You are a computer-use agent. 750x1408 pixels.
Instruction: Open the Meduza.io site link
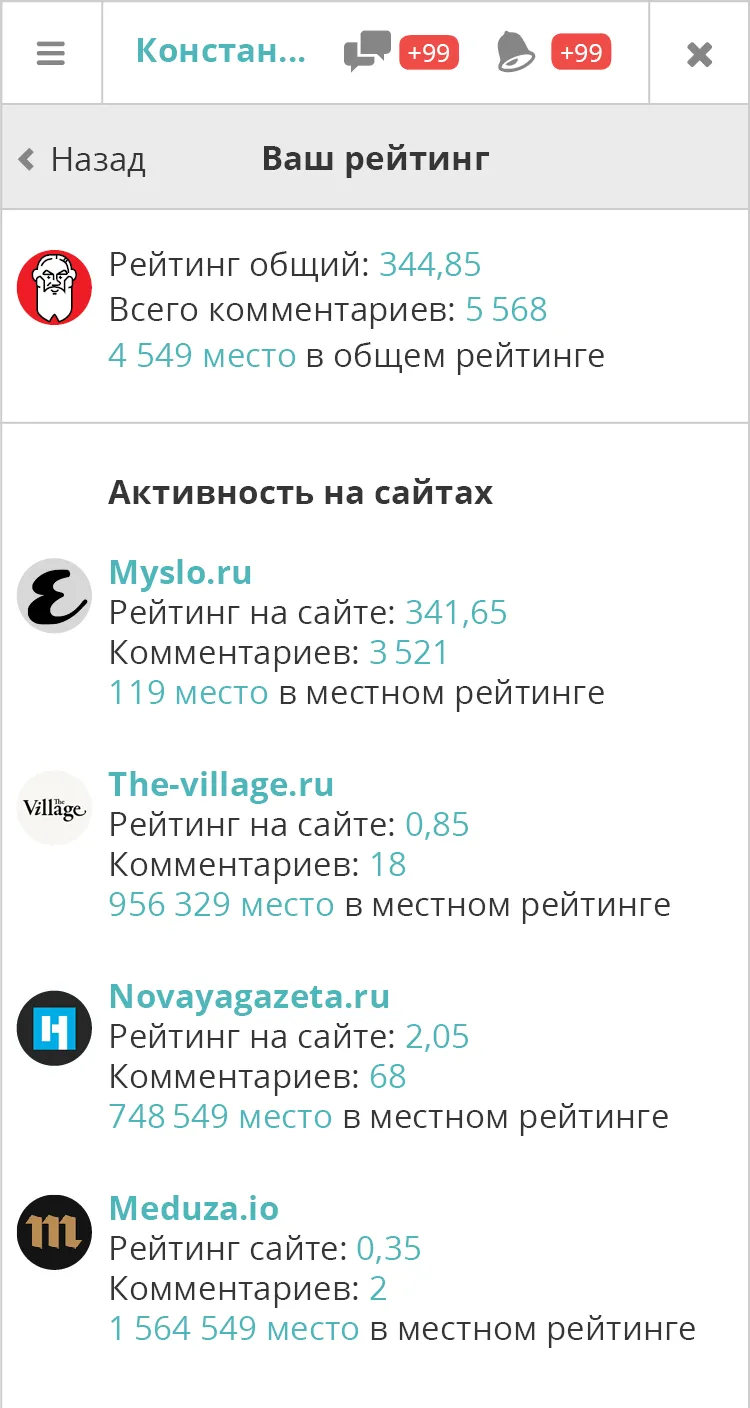click(x=194, y=1208)
